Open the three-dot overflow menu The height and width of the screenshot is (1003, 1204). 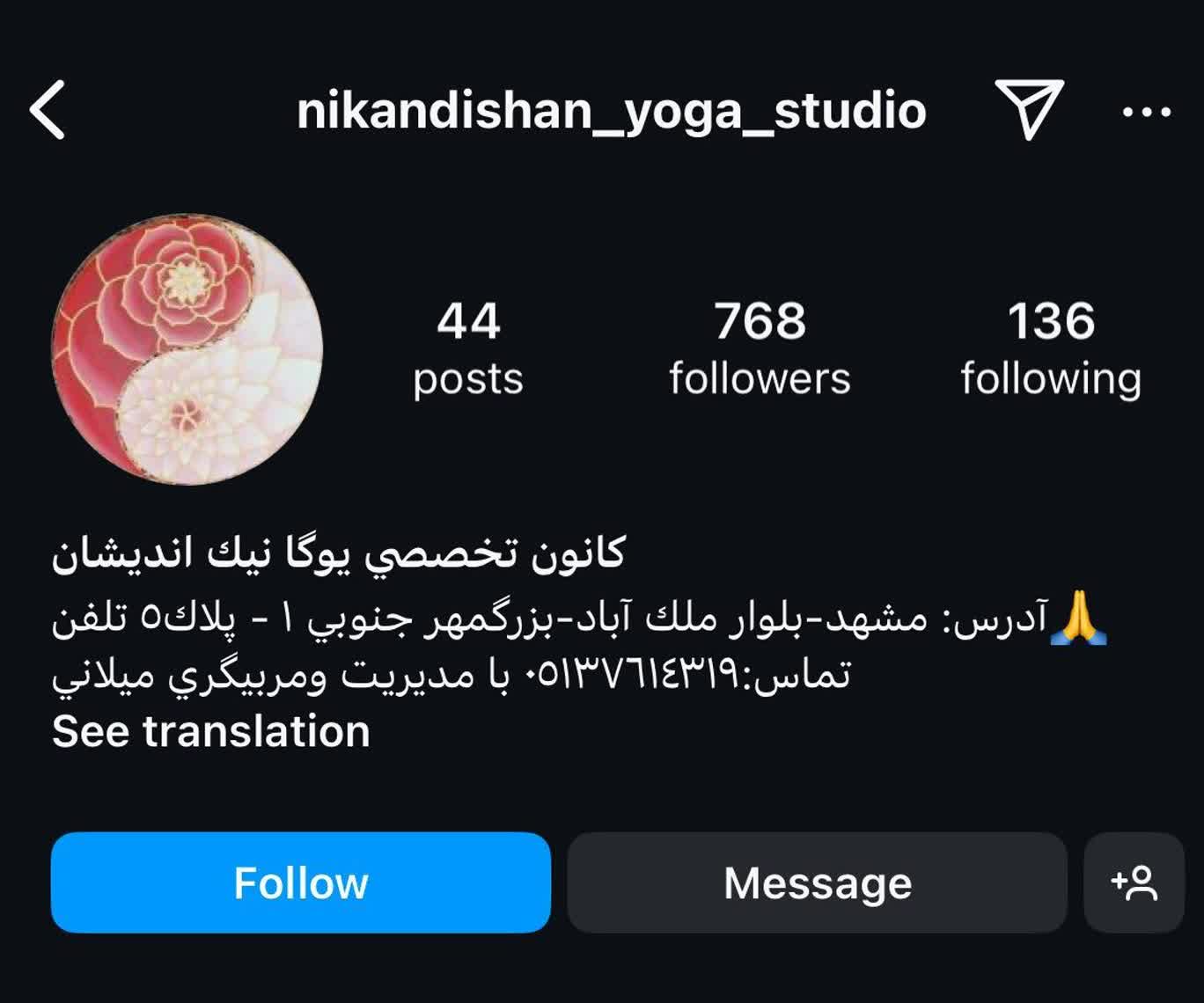[x=1147, y=112]
